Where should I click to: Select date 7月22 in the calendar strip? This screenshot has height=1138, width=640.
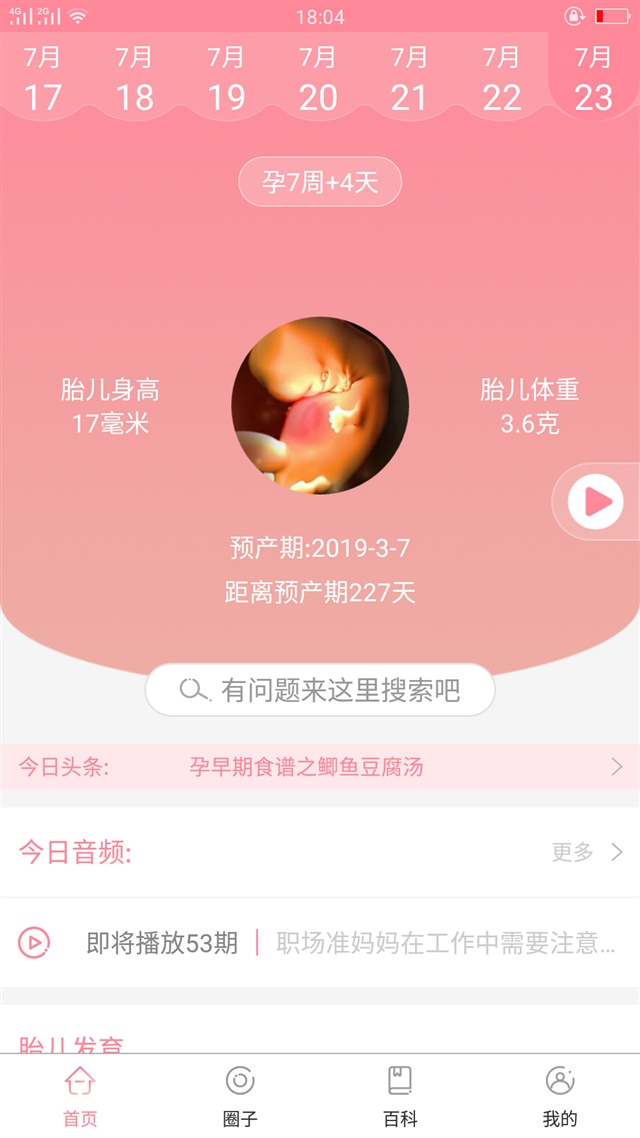(x=501, y=78)
